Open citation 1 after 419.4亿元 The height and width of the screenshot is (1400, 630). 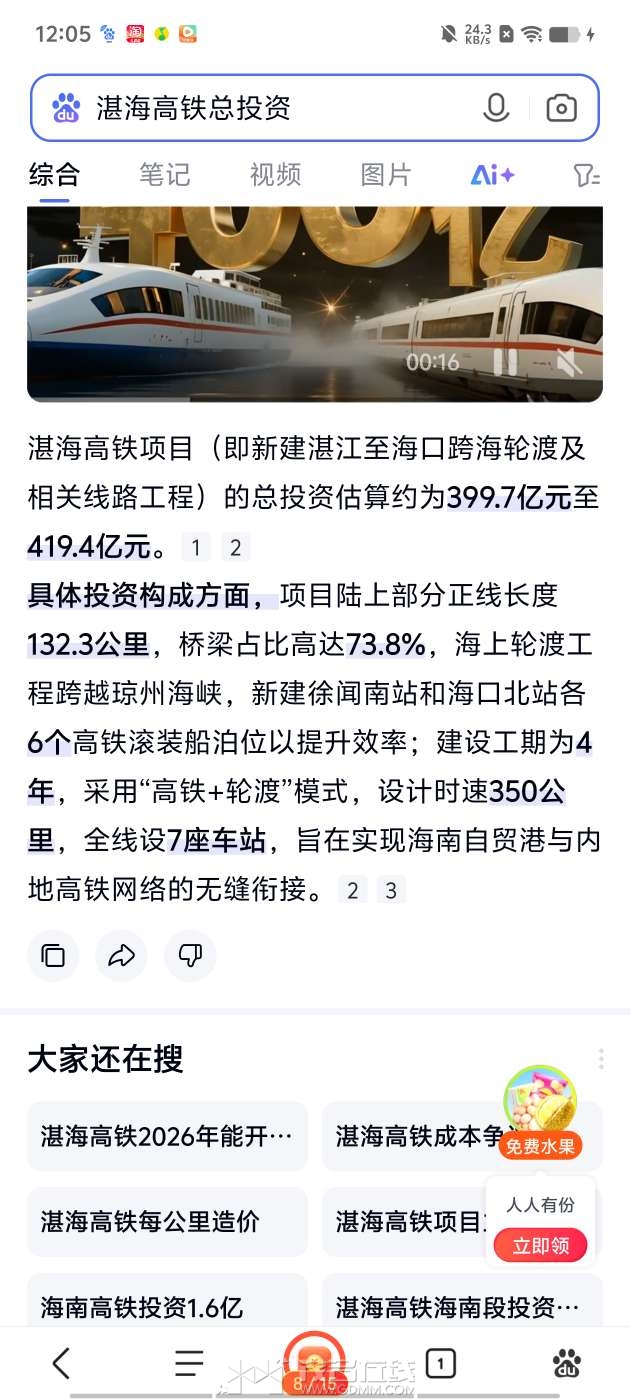[x=196, y=548]
